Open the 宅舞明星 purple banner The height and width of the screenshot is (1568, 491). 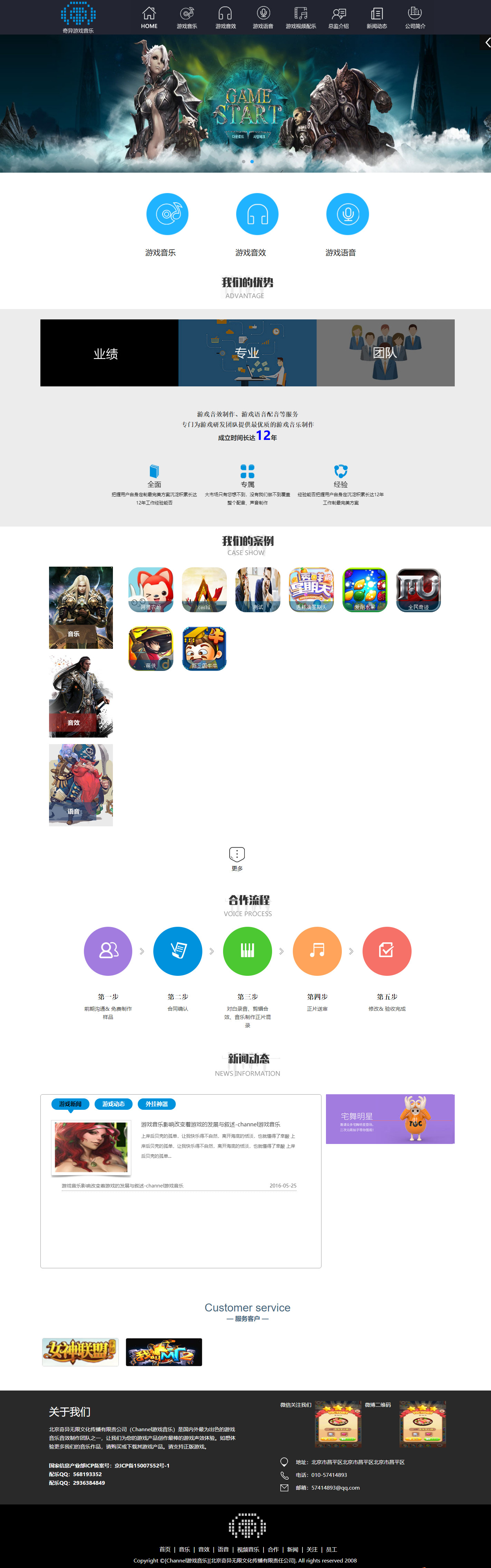coord(390,1119)
